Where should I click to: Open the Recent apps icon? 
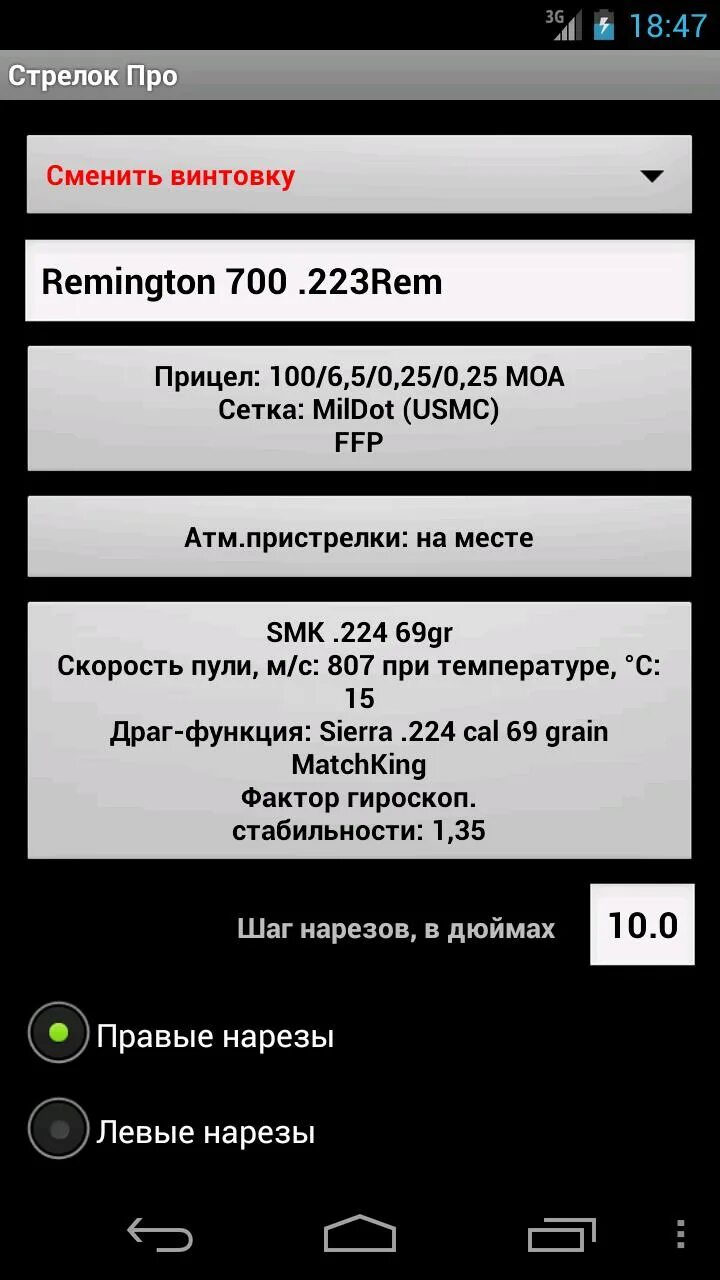[x=560, y=1237]
